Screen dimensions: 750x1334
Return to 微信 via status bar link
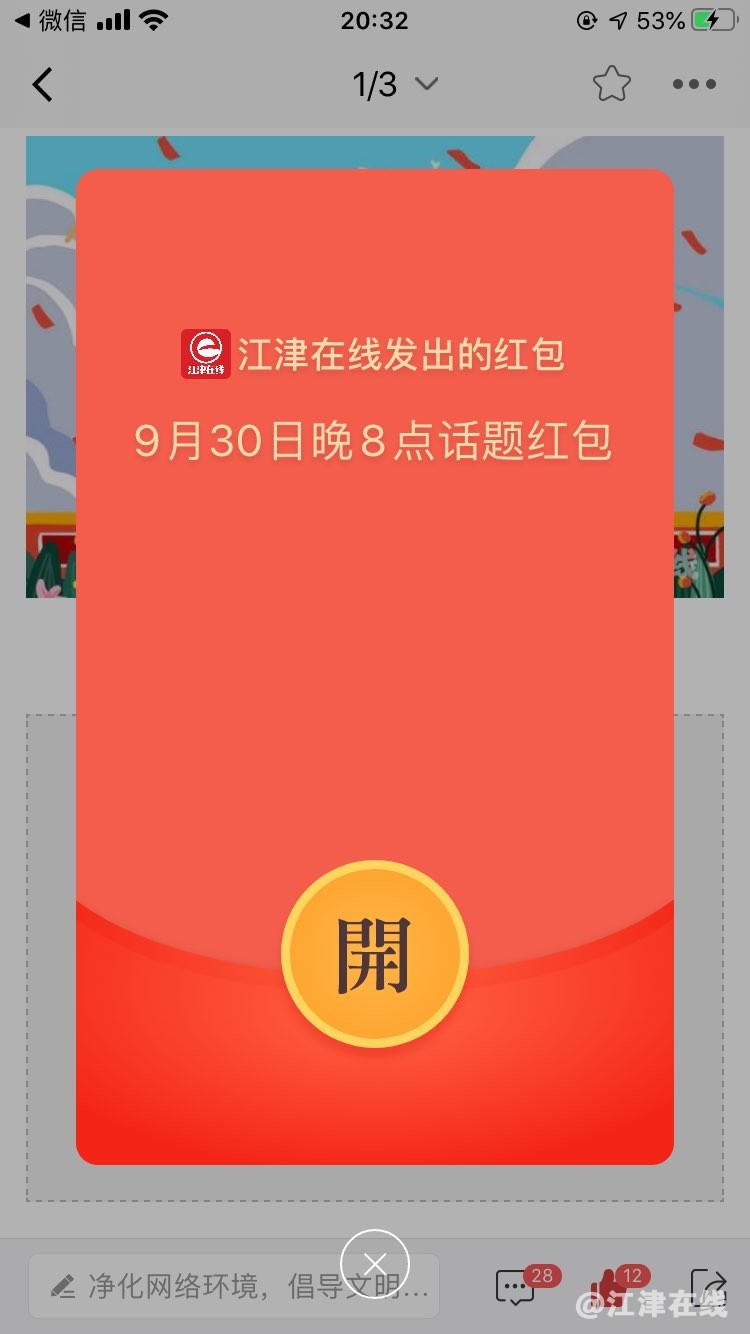coord(50,20)
